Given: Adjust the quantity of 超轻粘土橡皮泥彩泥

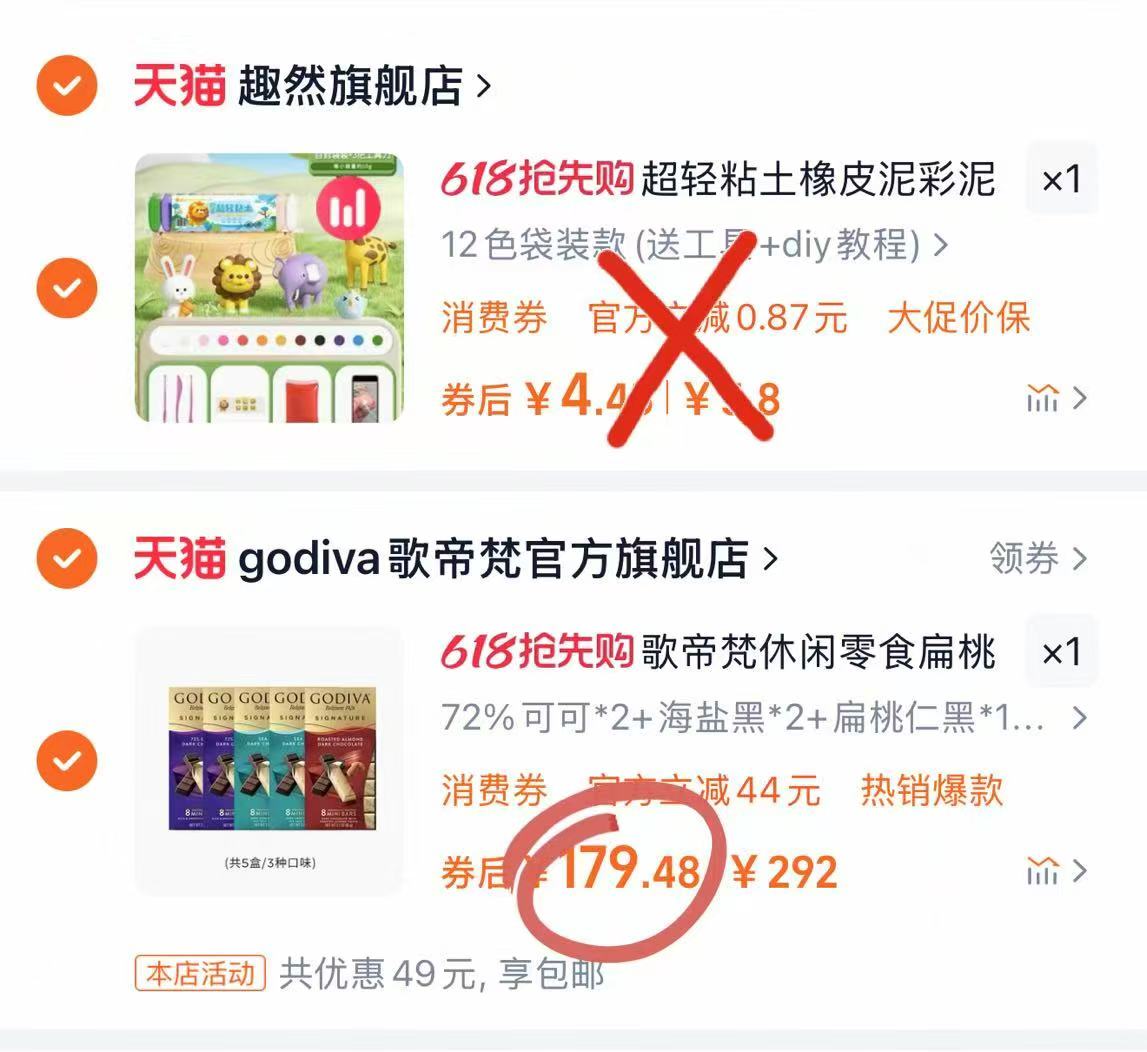Looking at the screenshot, I should [1061, 180].
